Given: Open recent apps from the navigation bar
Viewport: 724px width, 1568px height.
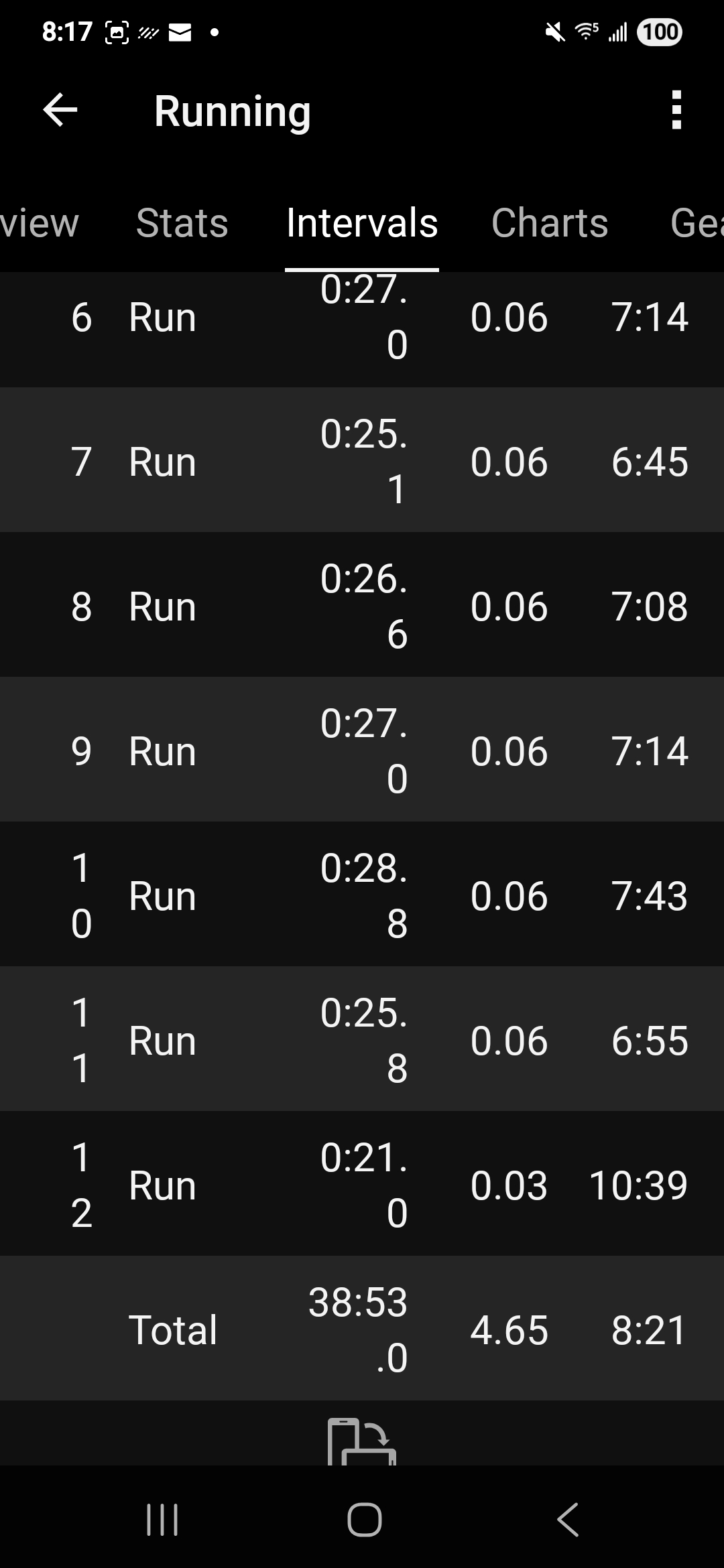Looking at the screenshot, I should click(x=162, y=1520).
